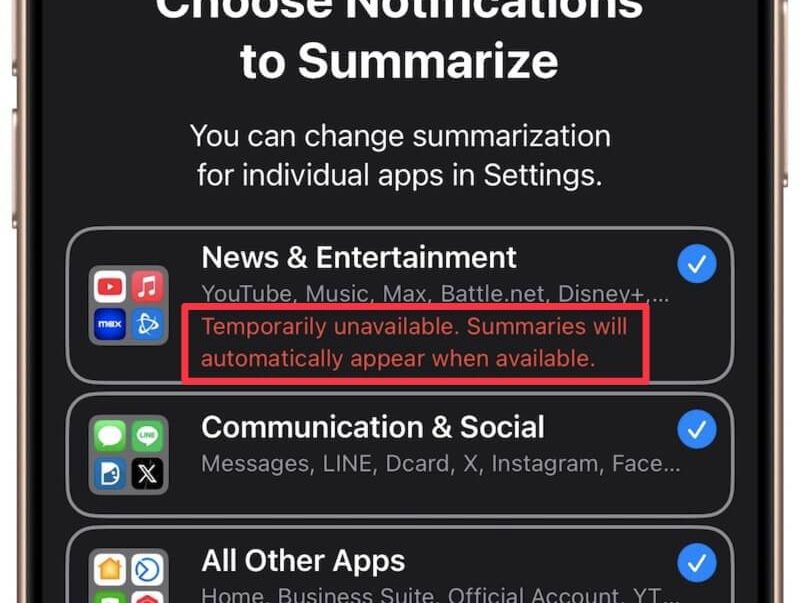The height and width of the screenshot is (603, 800).
Task: Deselect Communication & Social summarization
Action: (696, 430)
